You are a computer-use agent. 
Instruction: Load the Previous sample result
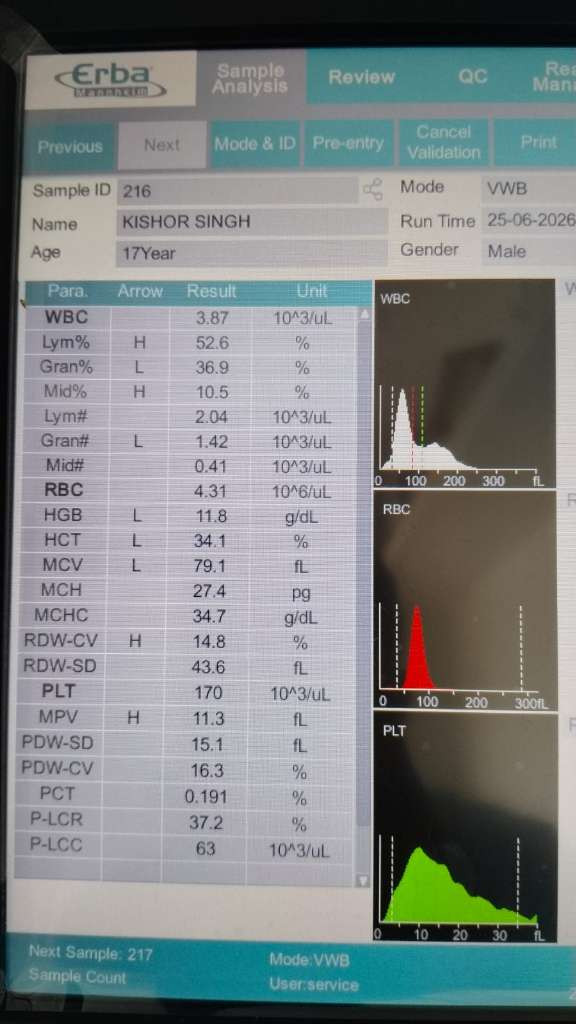pyautogui.click(x=70, y=146)
